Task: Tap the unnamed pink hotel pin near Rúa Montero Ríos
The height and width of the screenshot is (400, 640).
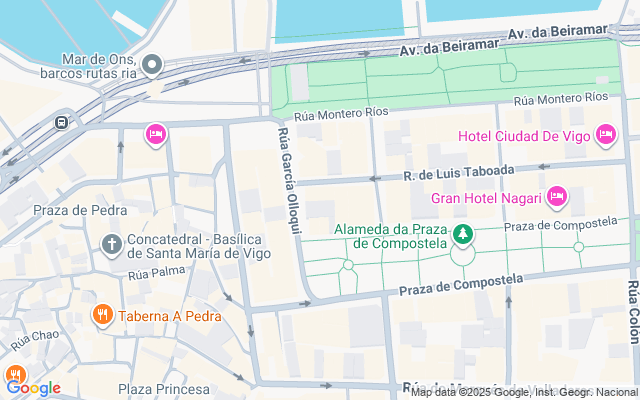Action: click(x=156, y=133)
